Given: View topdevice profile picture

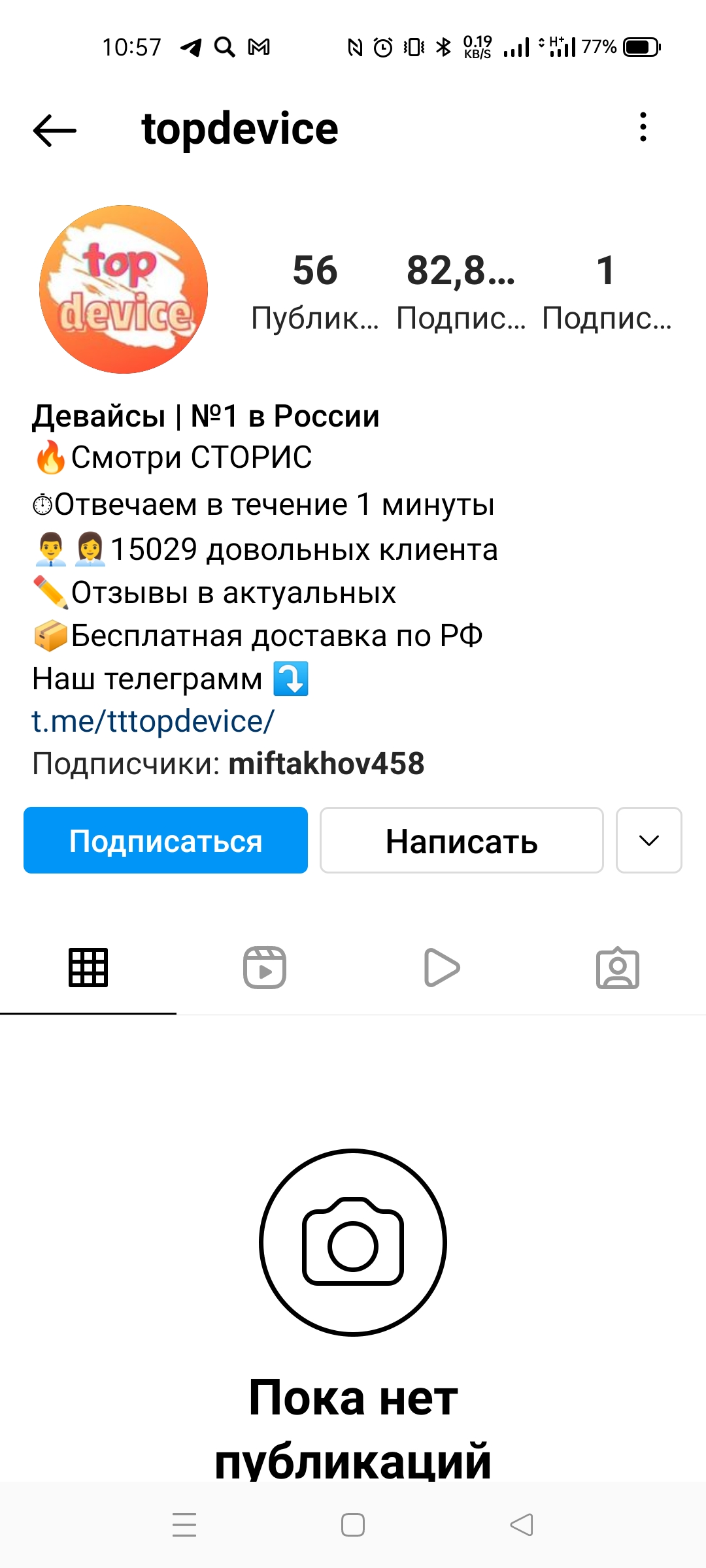Looking at the screenshot, I should (x=124, y=289).
